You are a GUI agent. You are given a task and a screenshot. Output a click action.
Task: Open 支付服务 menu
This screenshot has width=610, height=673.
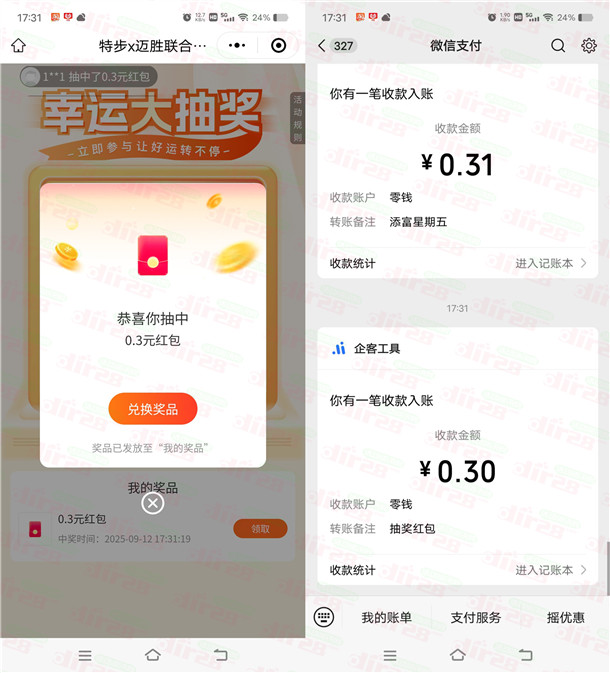pos(476,618)
